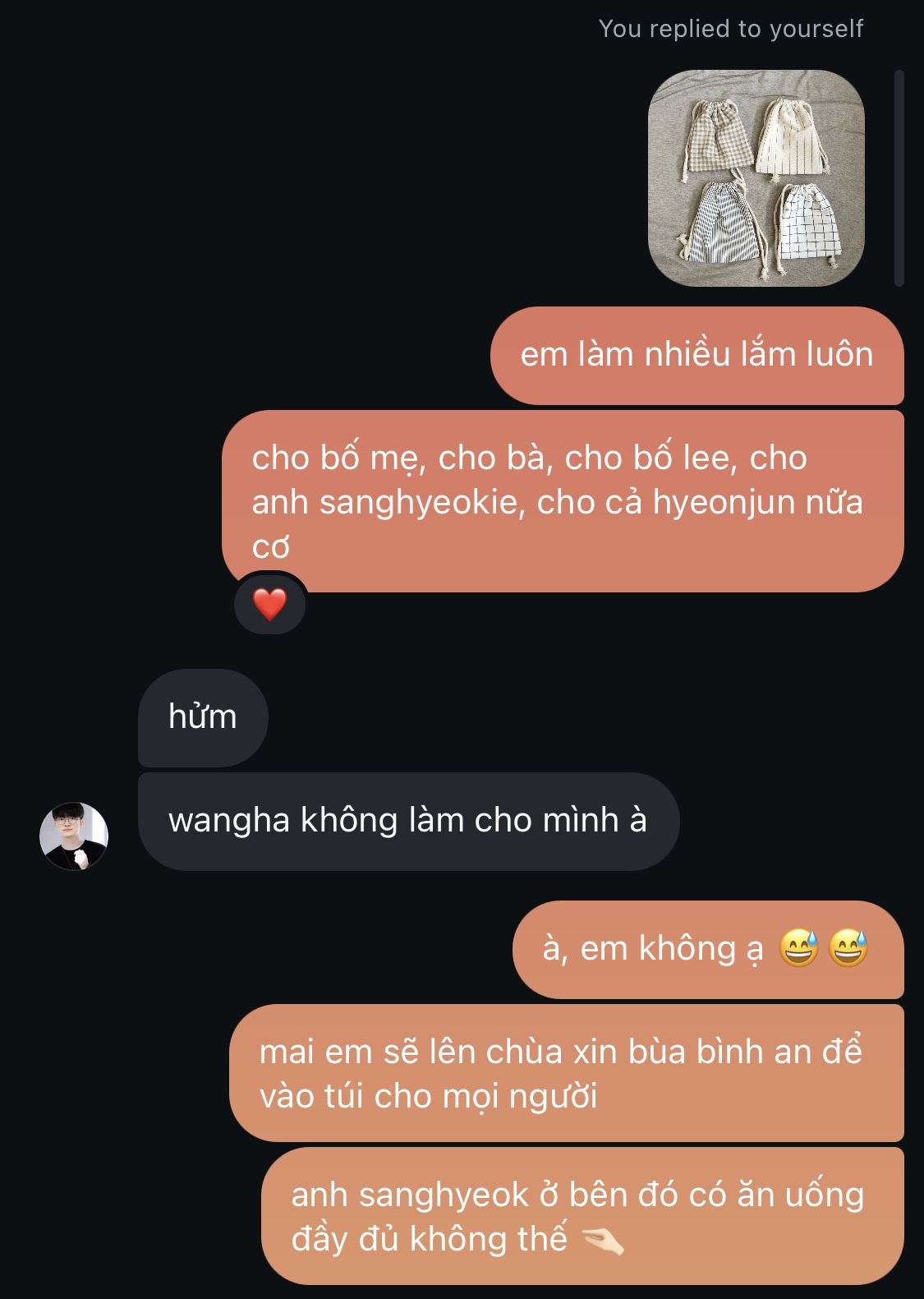Tap the heart reaction on the message

tap(269, 605)
